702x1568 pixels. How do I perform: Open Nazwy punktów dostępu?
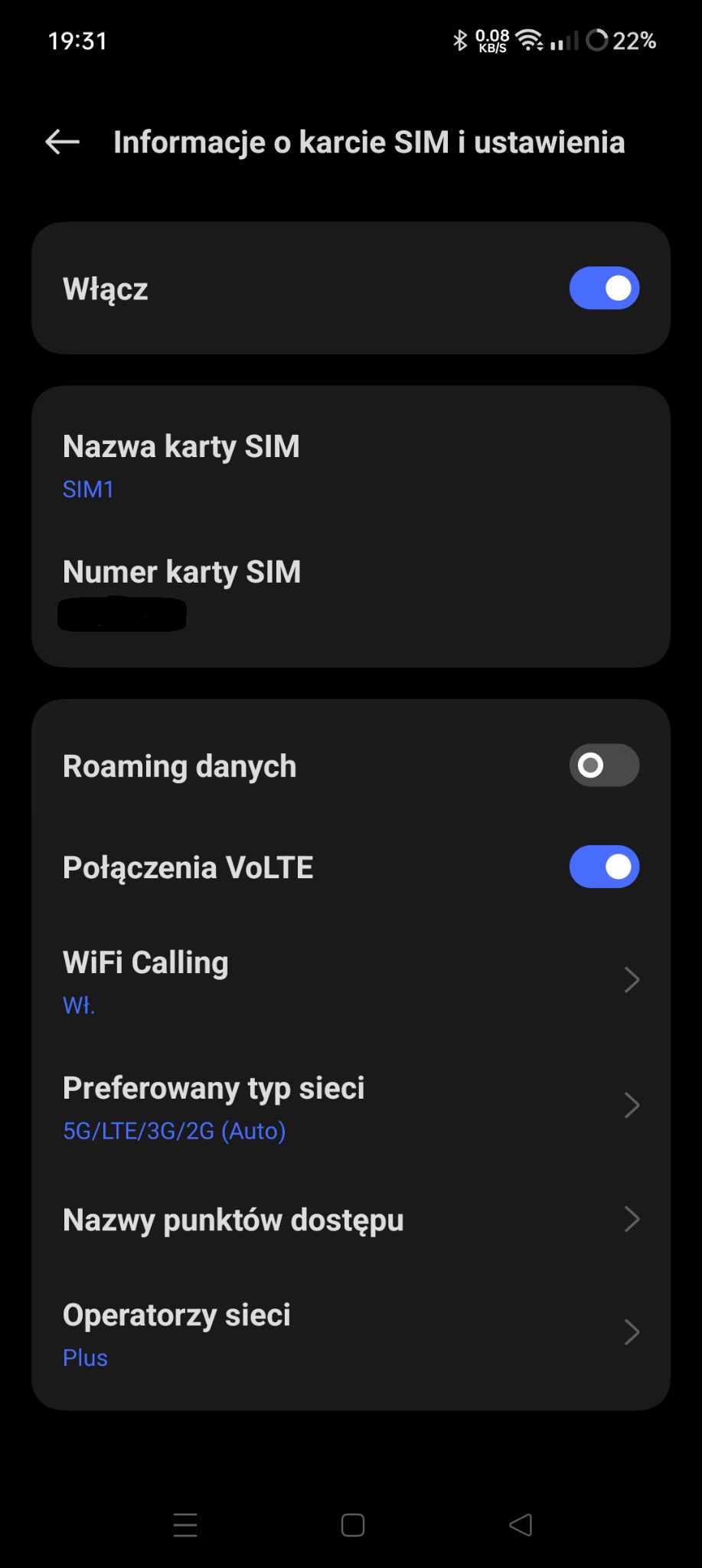[x=351, y=1219]
